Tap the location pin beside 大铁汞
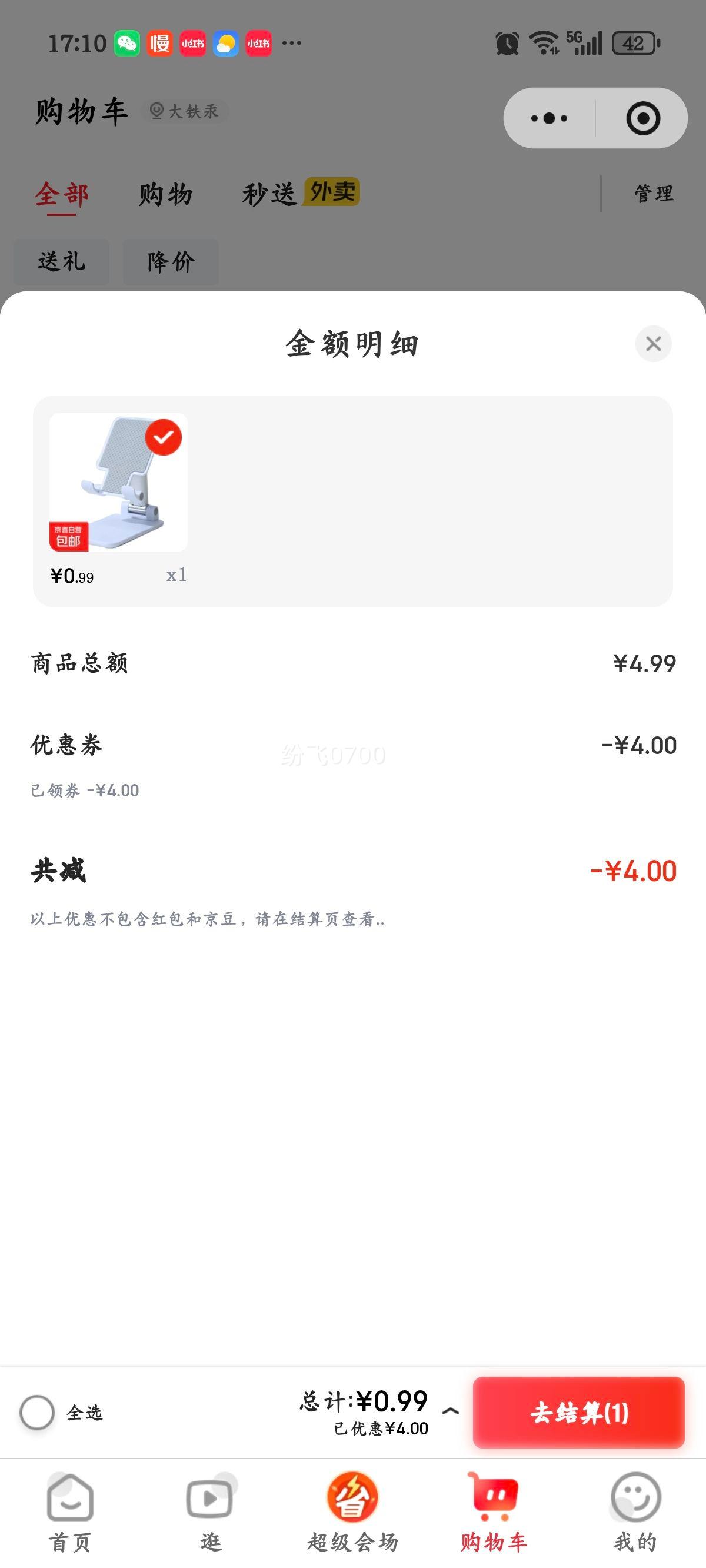The height and width of the screenshot is (1568, 706). pos(155,111)
